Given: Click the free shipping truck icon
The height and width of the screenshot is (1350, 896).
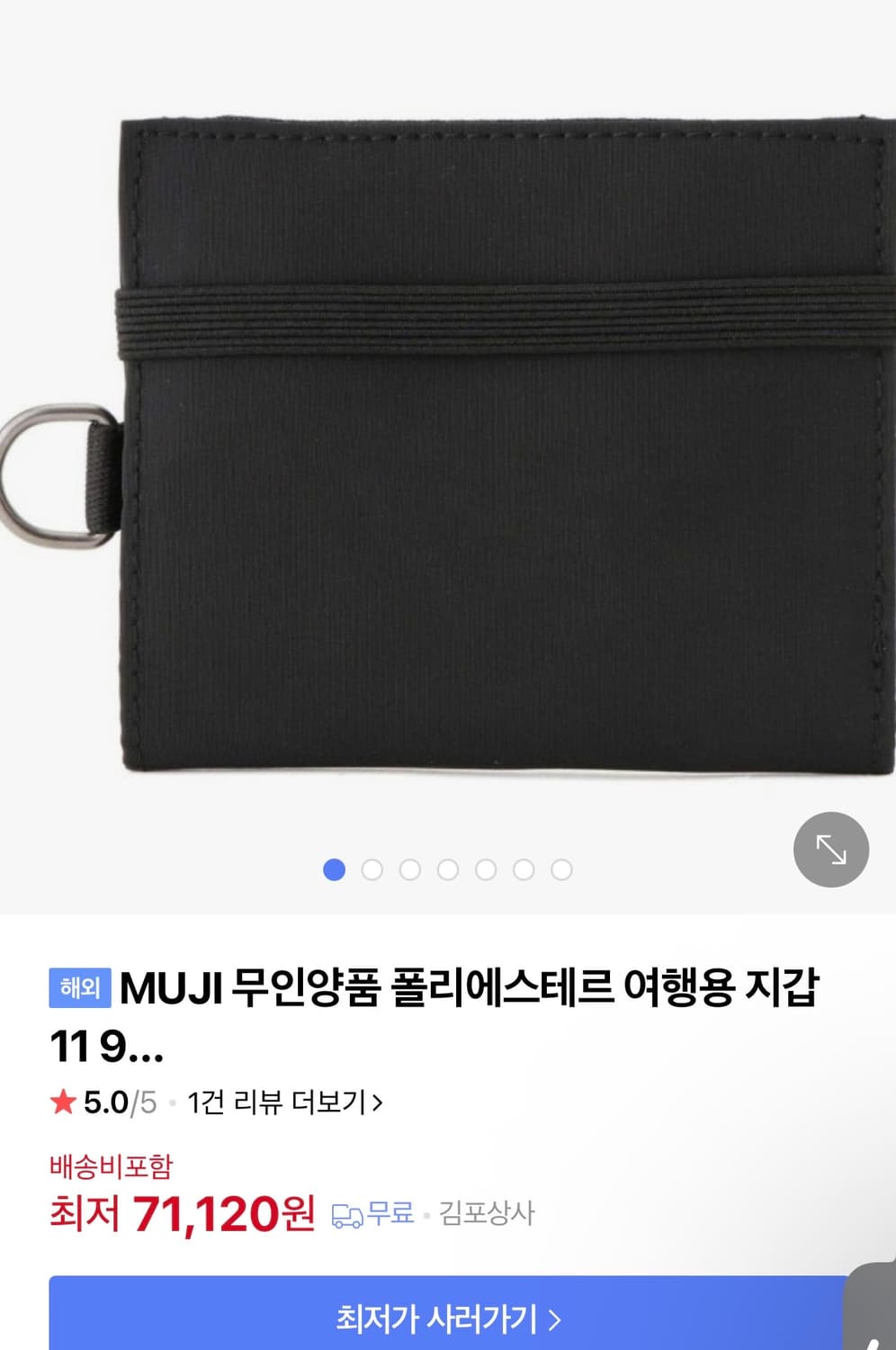Looking at the screenshot, I should pyautogui.click(x=346, y=1213).
